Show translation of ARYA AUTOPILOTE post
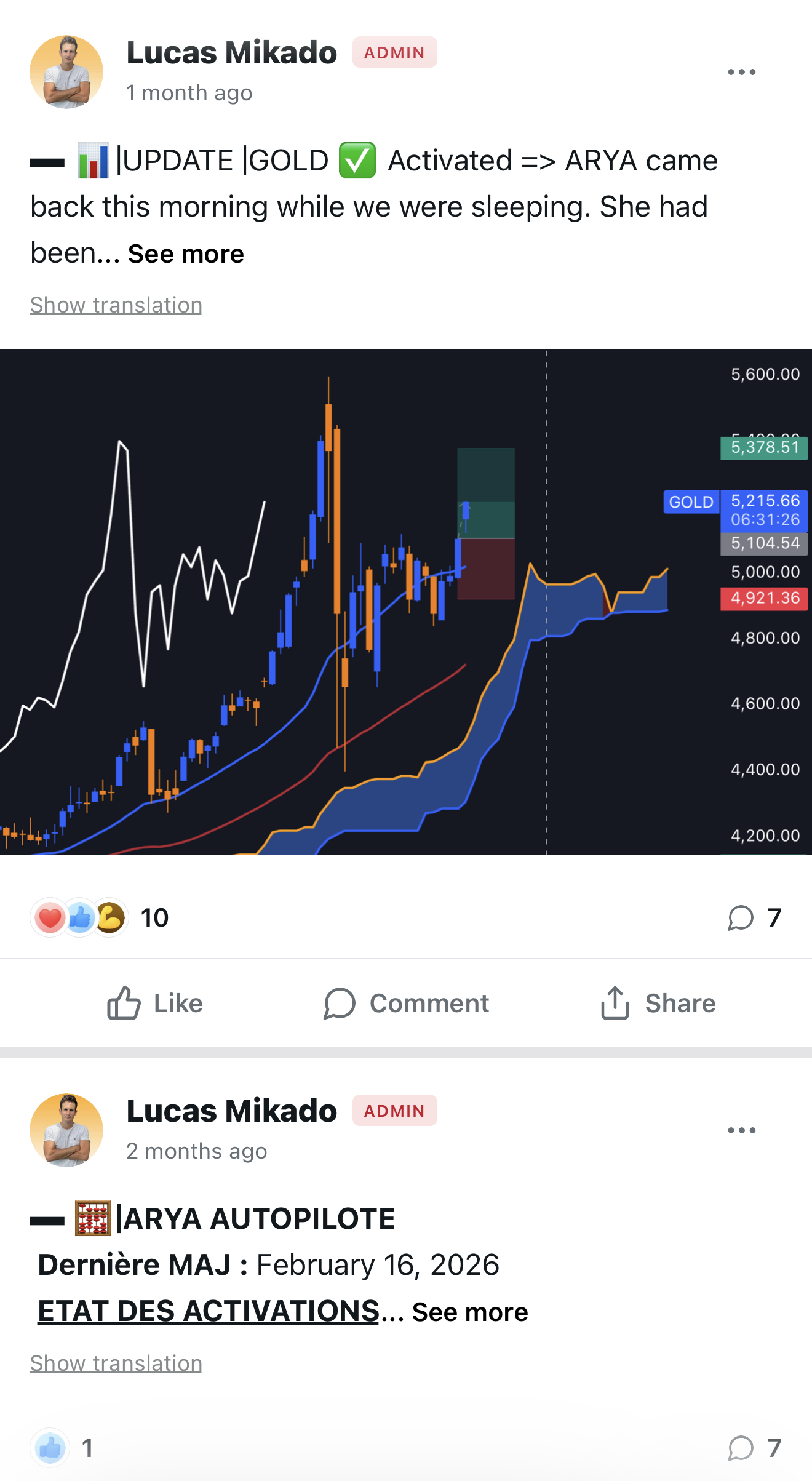Viewport: 812px width, 1481px height. (x=116, y=1363)
